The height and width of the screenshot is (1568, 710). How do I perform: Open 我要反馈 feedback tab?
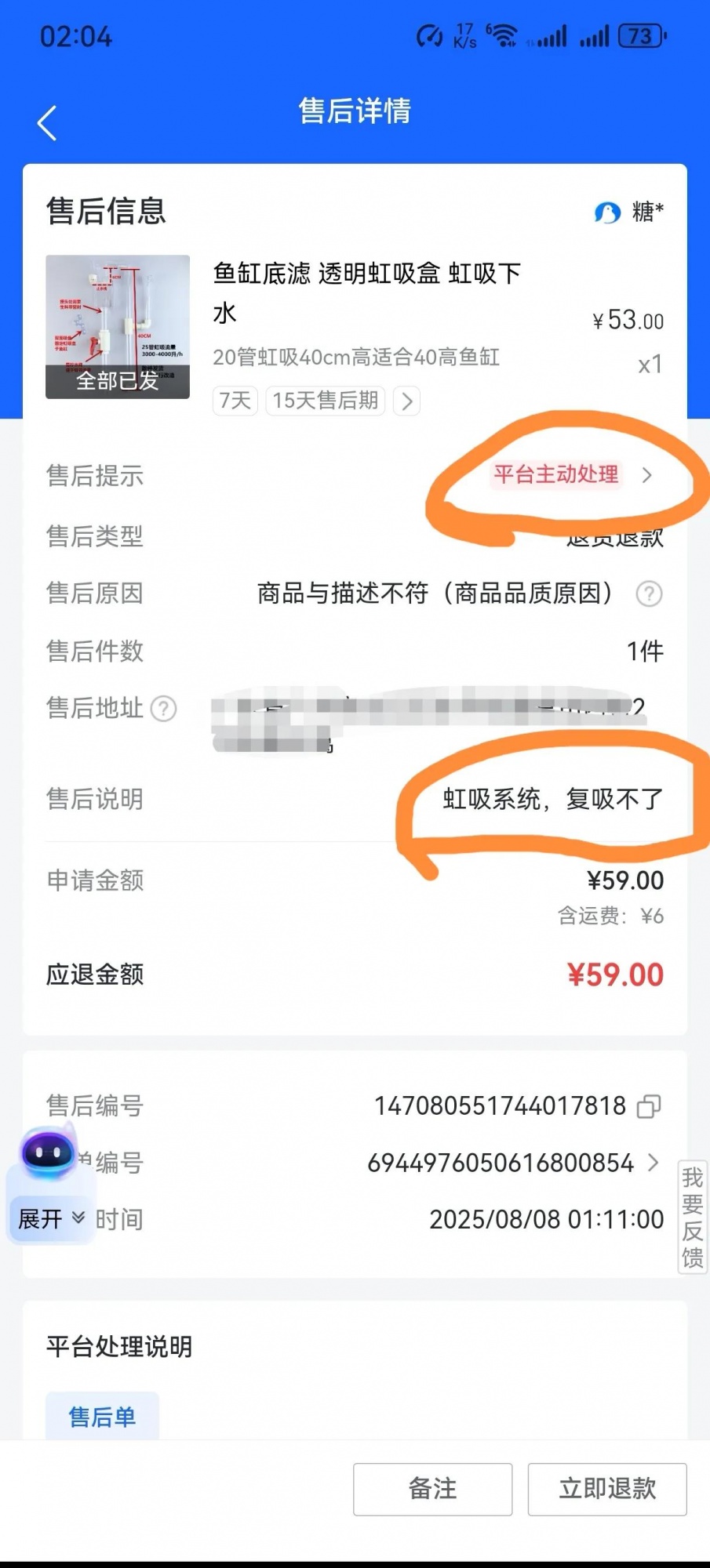pos(692,1217)
